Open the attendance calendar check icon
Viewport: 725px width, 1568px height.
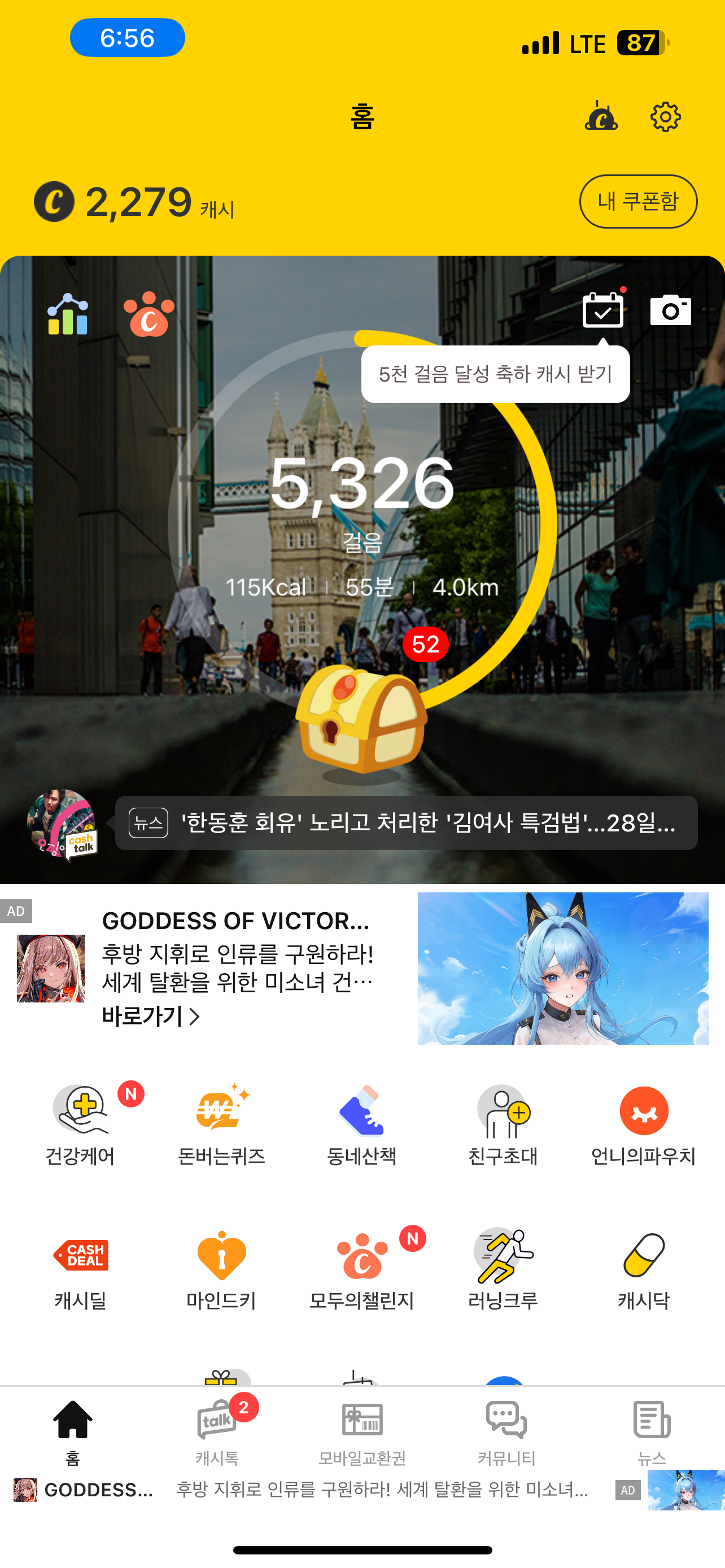(602, 310)
